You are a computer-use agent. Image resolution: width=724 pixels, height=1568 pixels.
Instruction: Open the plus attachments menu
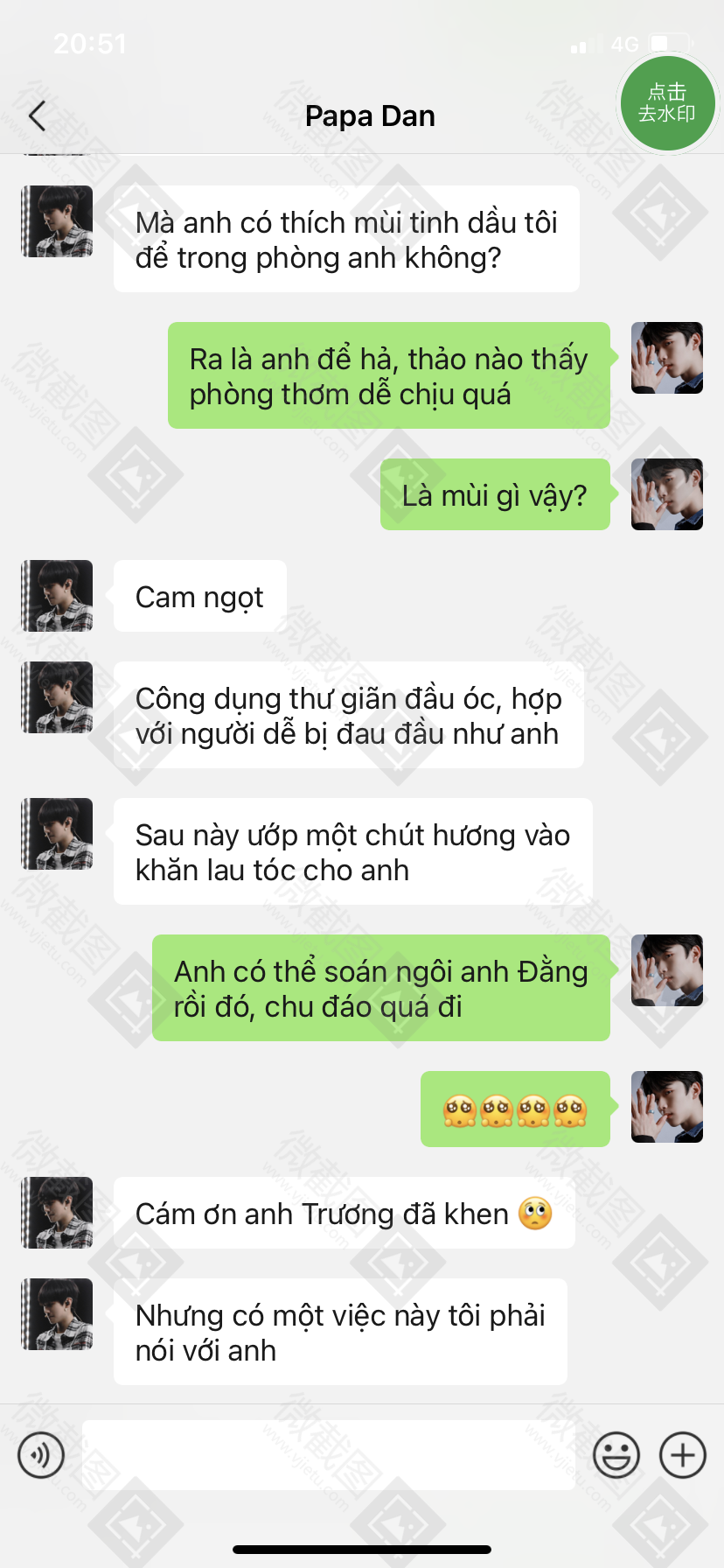click(683, 1455)
